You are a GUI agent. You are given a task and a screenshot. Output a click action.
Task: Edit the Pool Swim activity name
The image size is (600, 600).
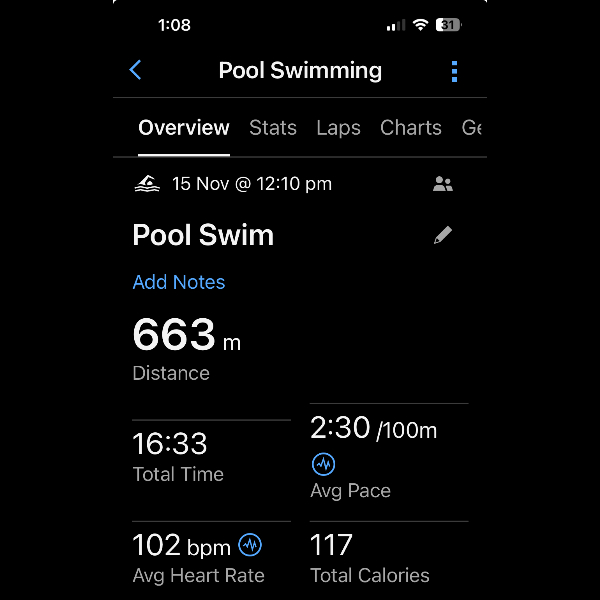click(443, 235)
